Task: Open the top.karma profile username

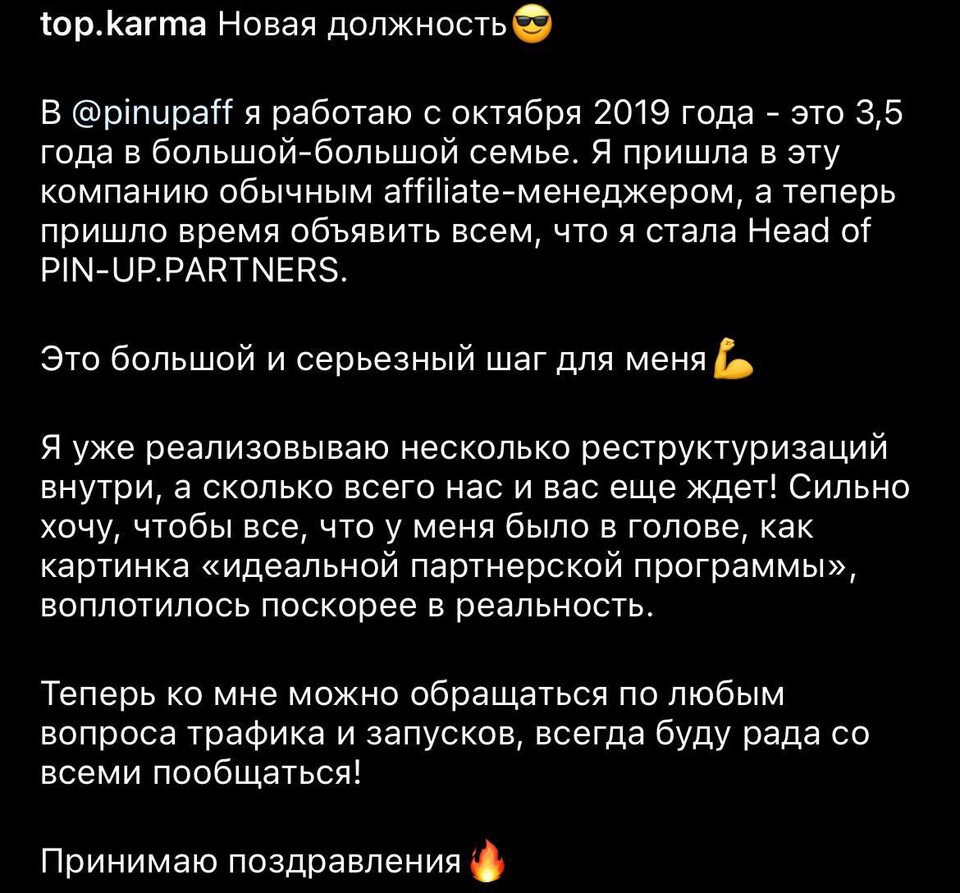Action: [x=124, y=26]
